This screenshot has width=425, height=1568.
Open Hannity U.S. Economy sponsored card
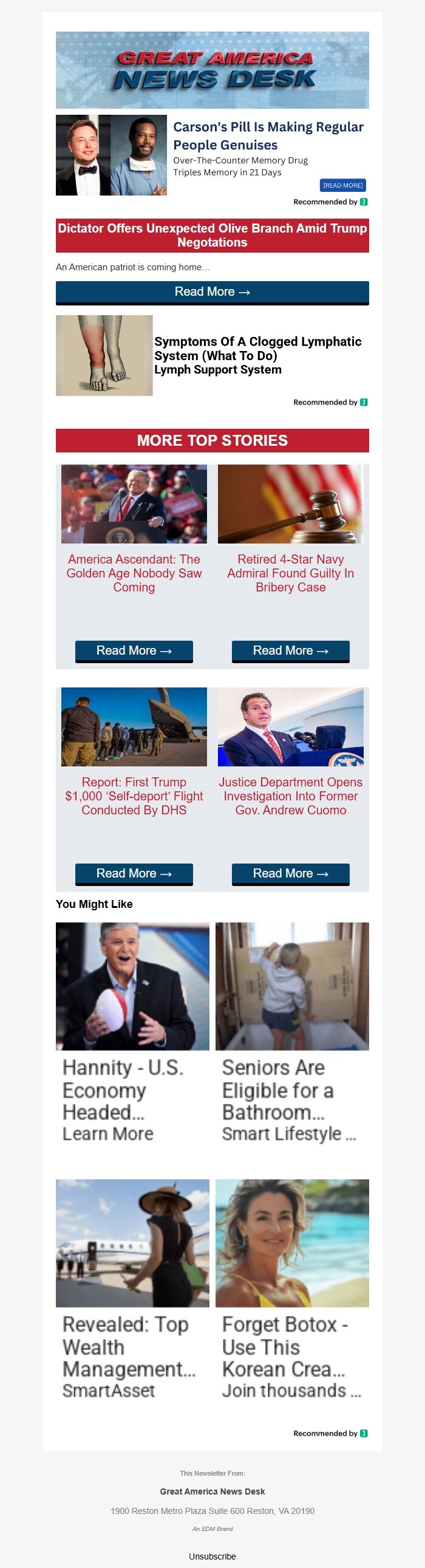click(x=132, y=1035)
